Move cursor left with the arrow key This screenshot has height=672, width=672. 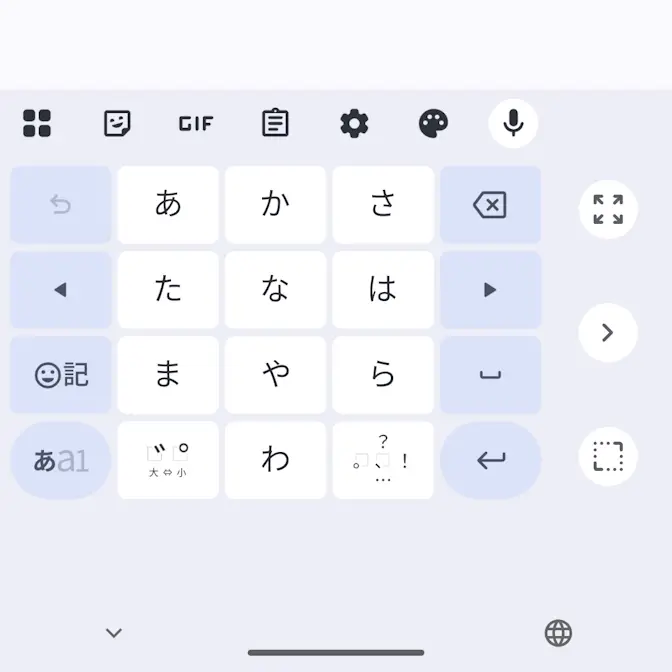[x=60, y=290]
